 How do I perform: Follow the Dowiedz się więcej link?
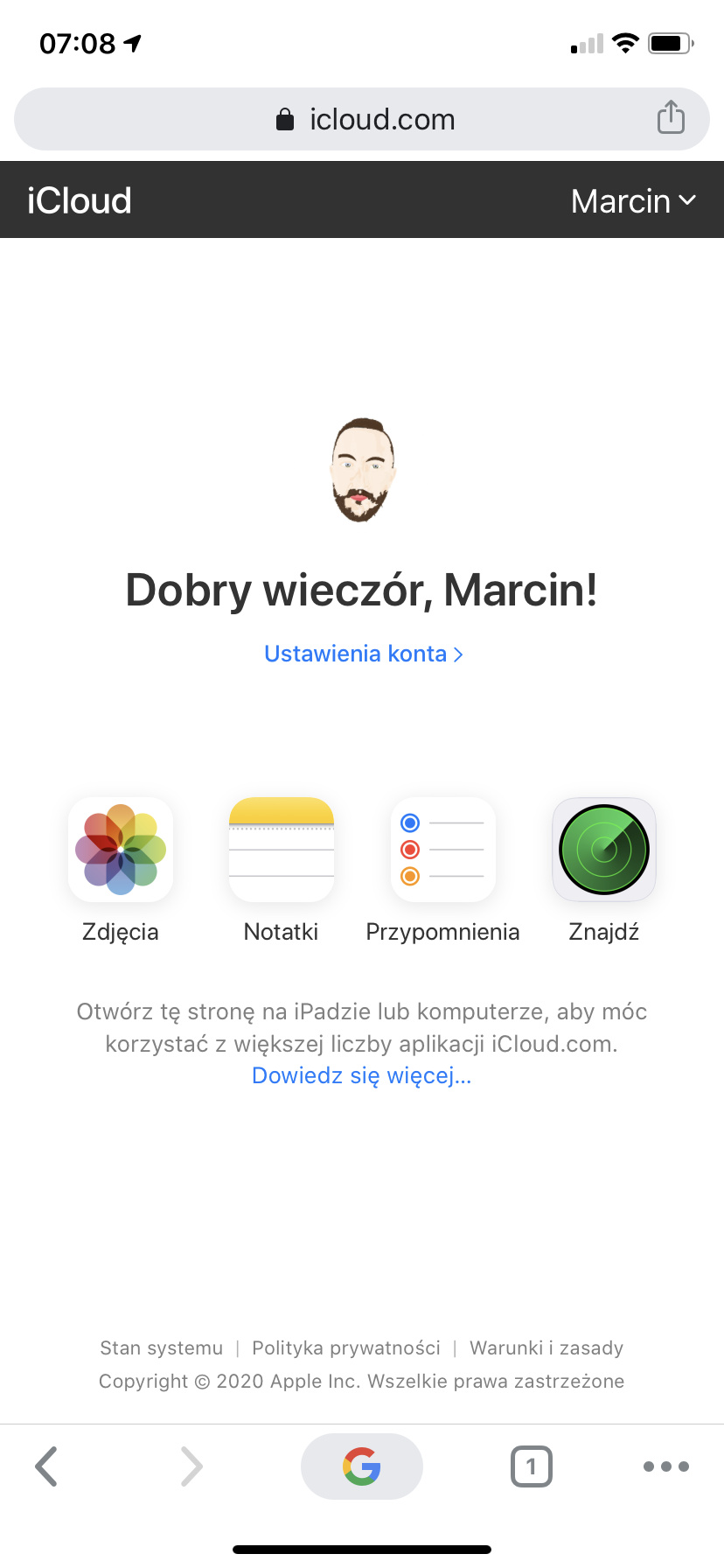[361, 1075]
